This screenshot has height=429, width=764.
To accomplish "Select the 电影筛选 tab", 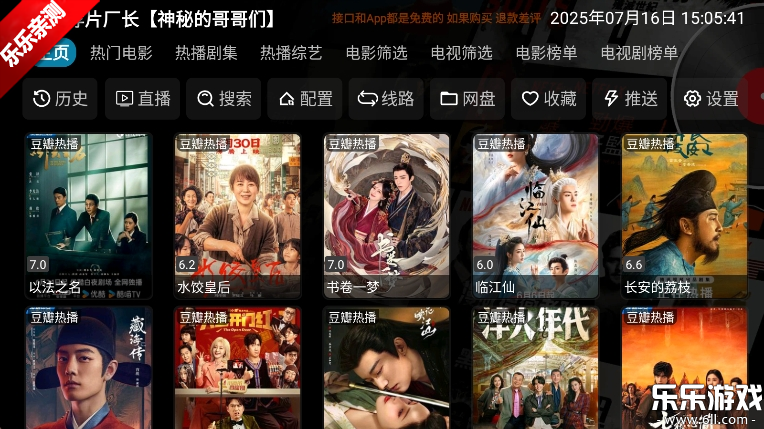I will pyautogui.click(x=376, y=53).
